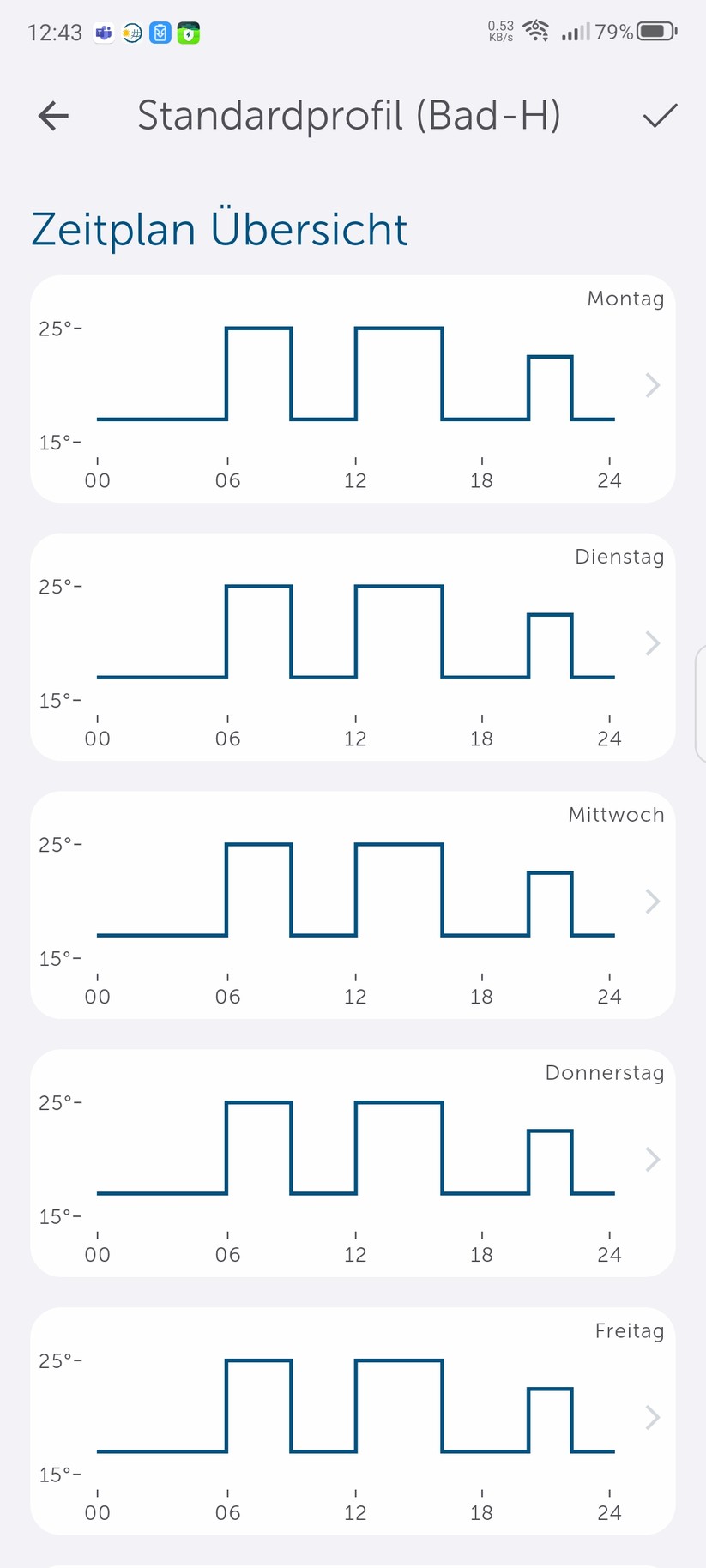The image size is (706, 1568).
Task: Select the Standardprofil (Bad-H) title
Action: (x=348, y=115)
